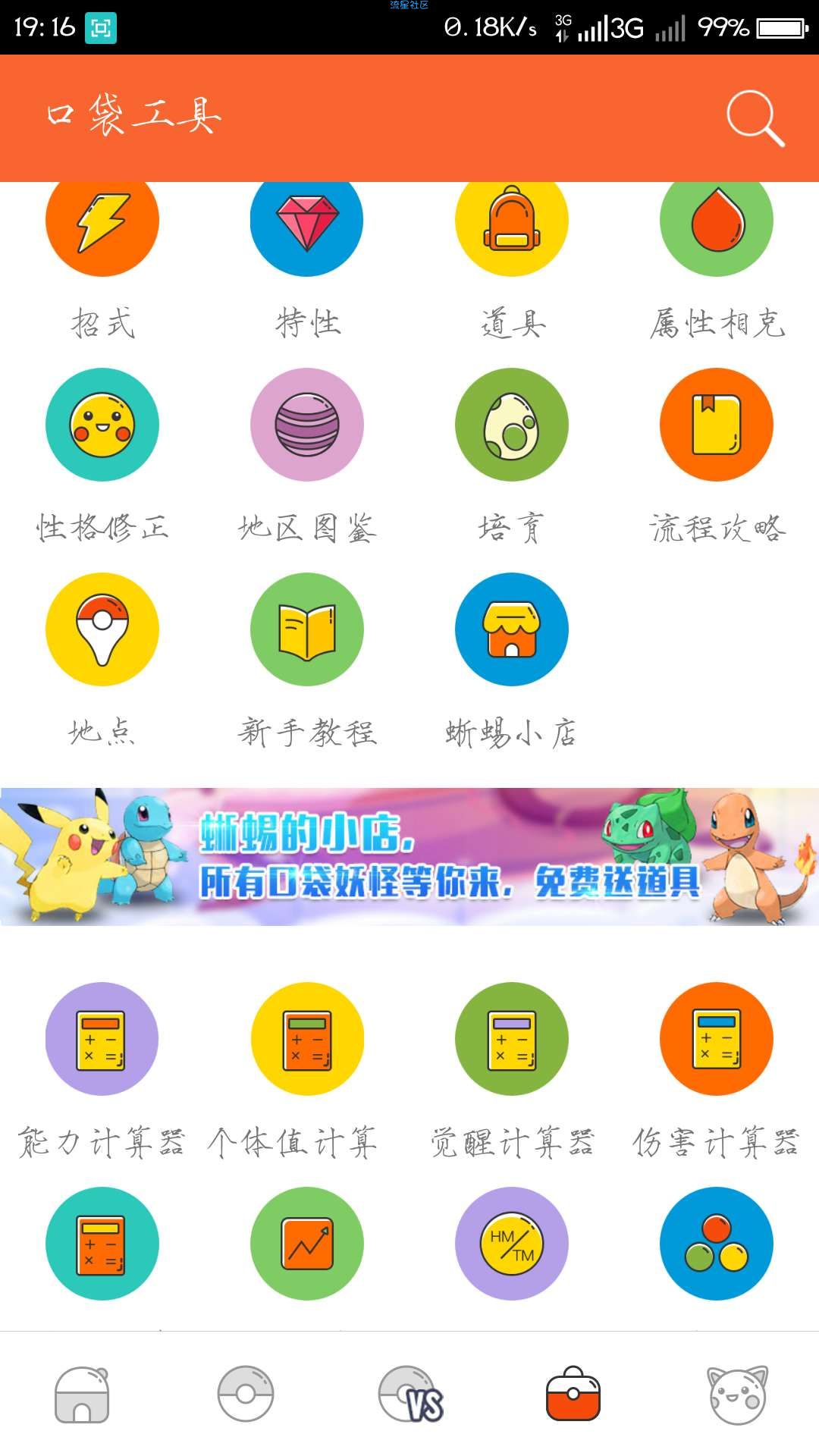
Task: Open 性格修正 nature modifier tool
Action: 102,425
